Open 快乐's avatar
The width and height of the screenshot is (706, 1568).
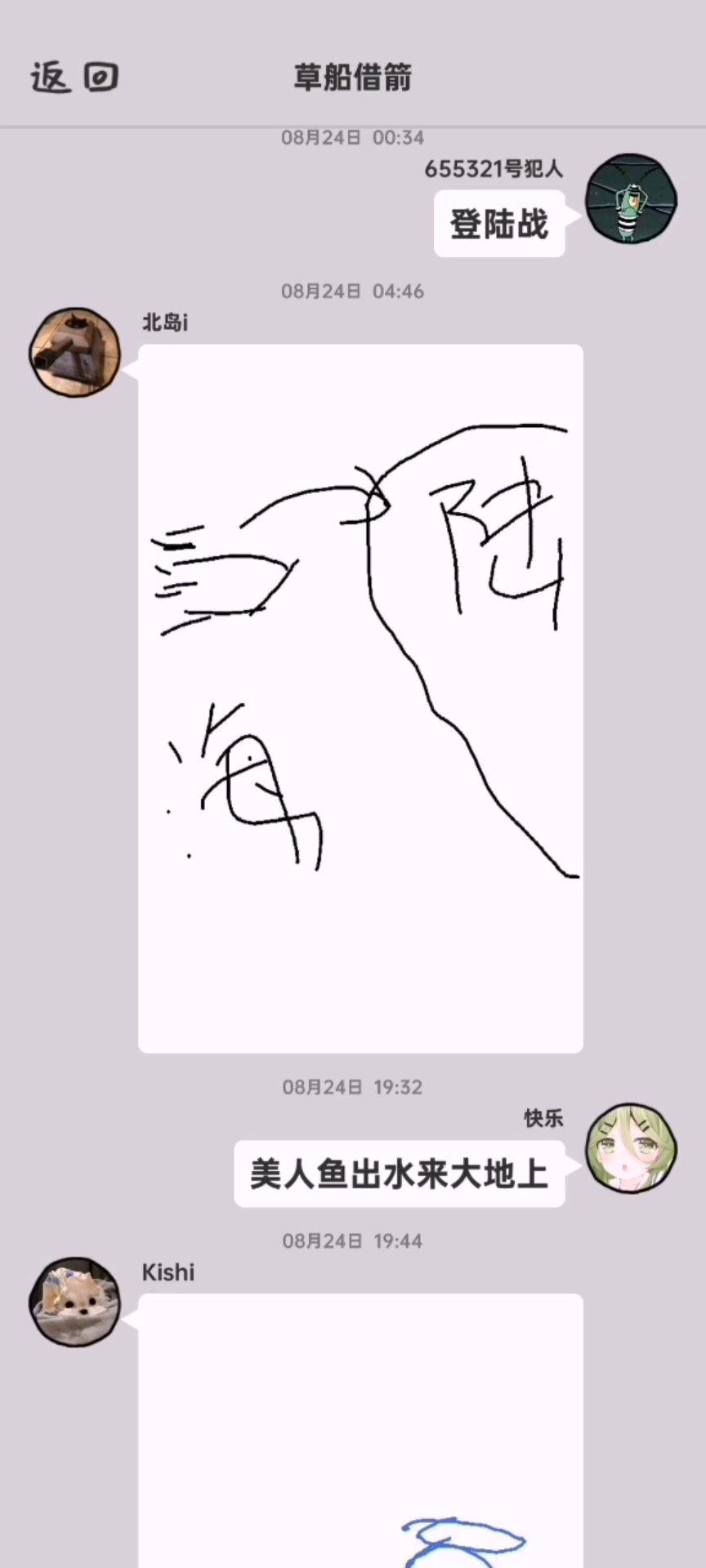pyautogui.click(x=632, y=1147)
